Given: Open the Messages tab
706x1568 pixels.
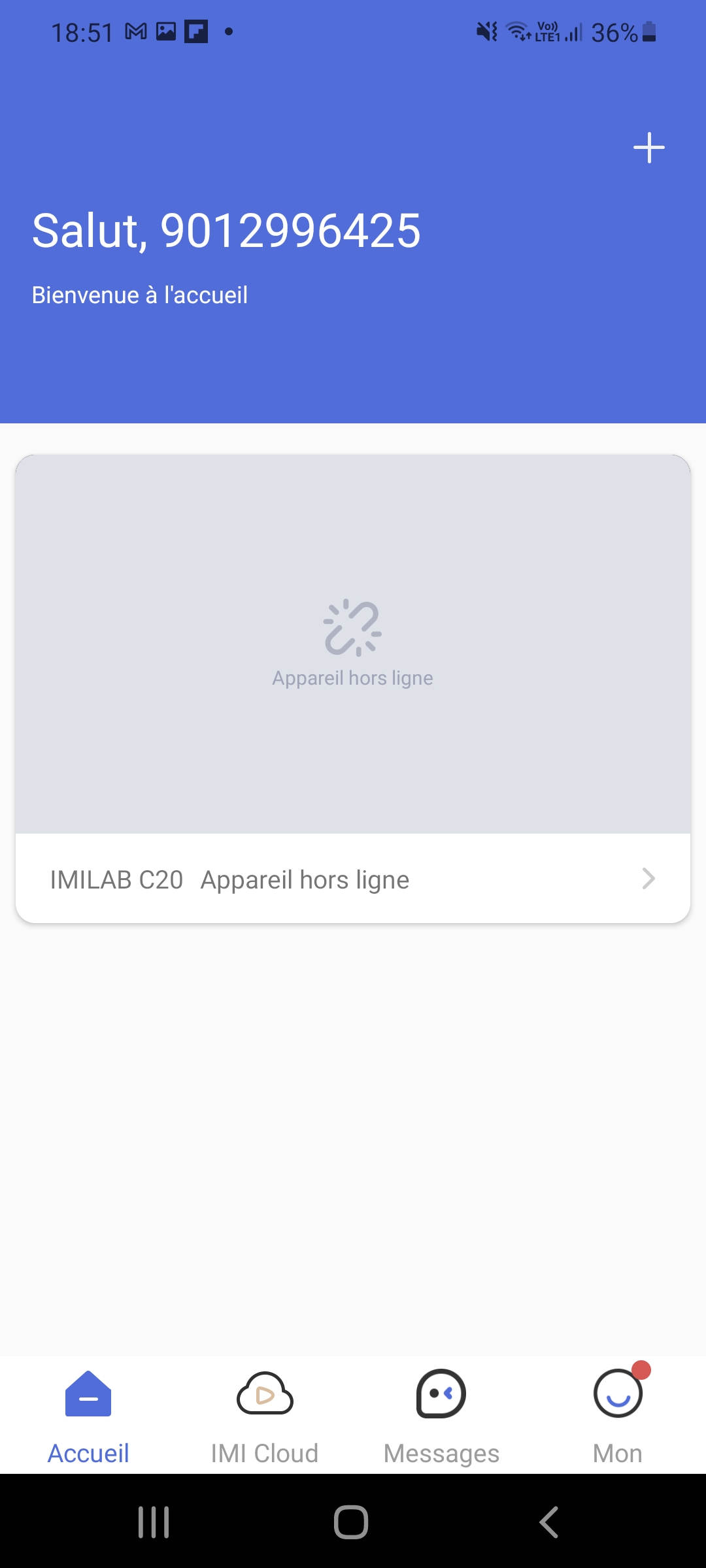Looking at the screenshot, I should click(441, 1414).
